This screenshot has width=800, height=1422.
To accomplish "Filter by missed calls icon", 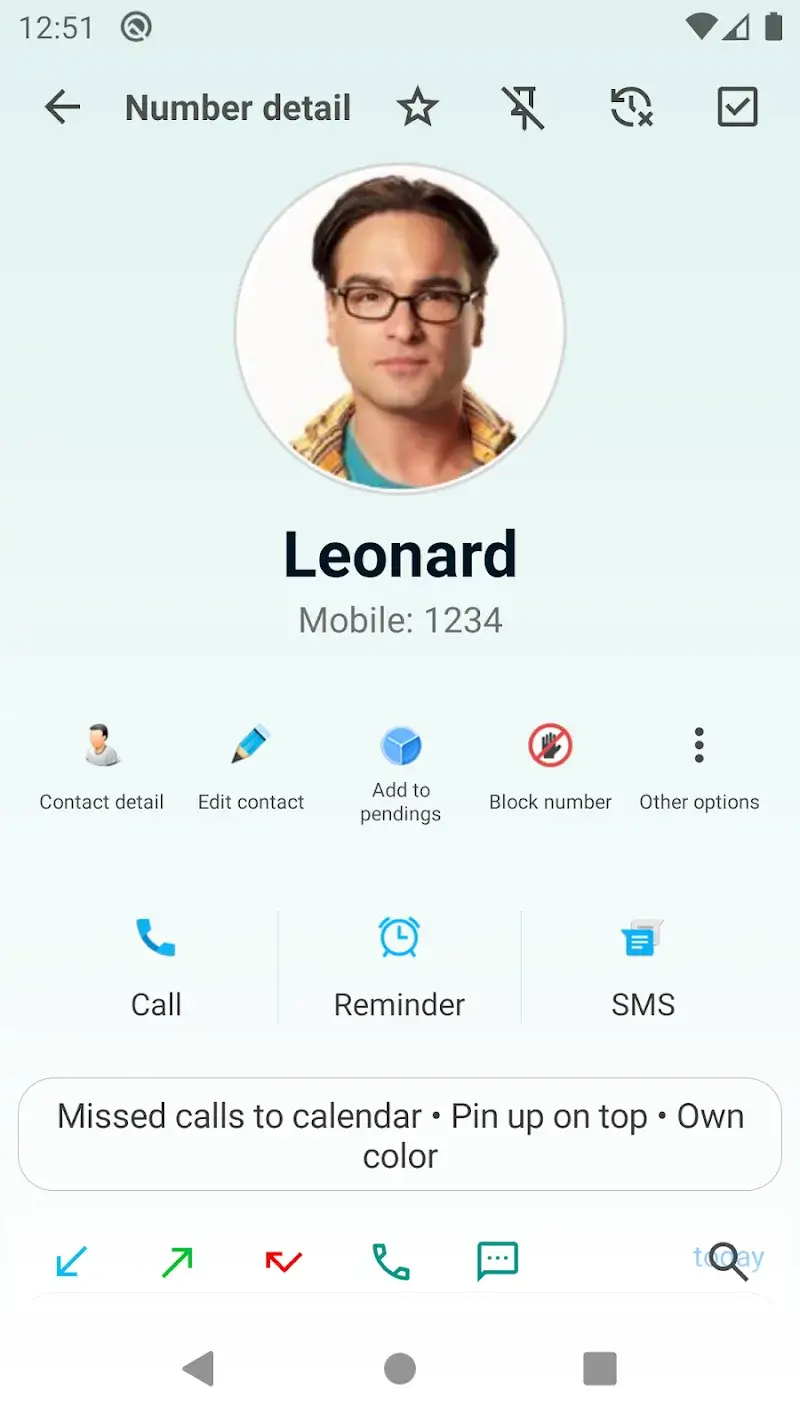I will [x=283, y=1261].
